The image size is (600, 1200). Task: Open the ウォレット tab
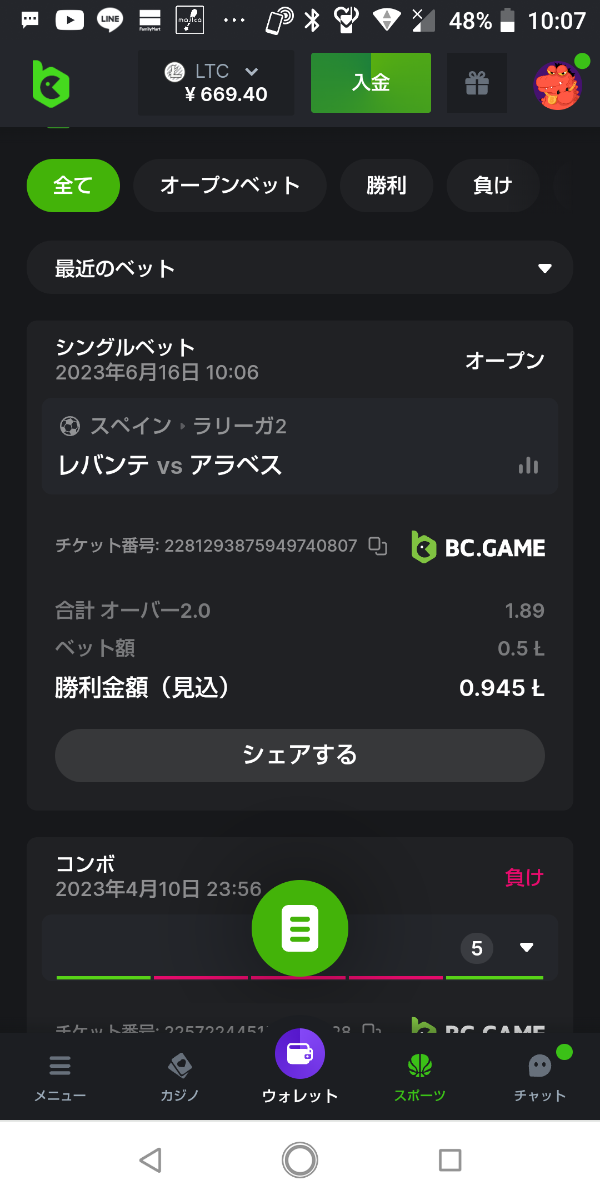[x=300, y=1067]
